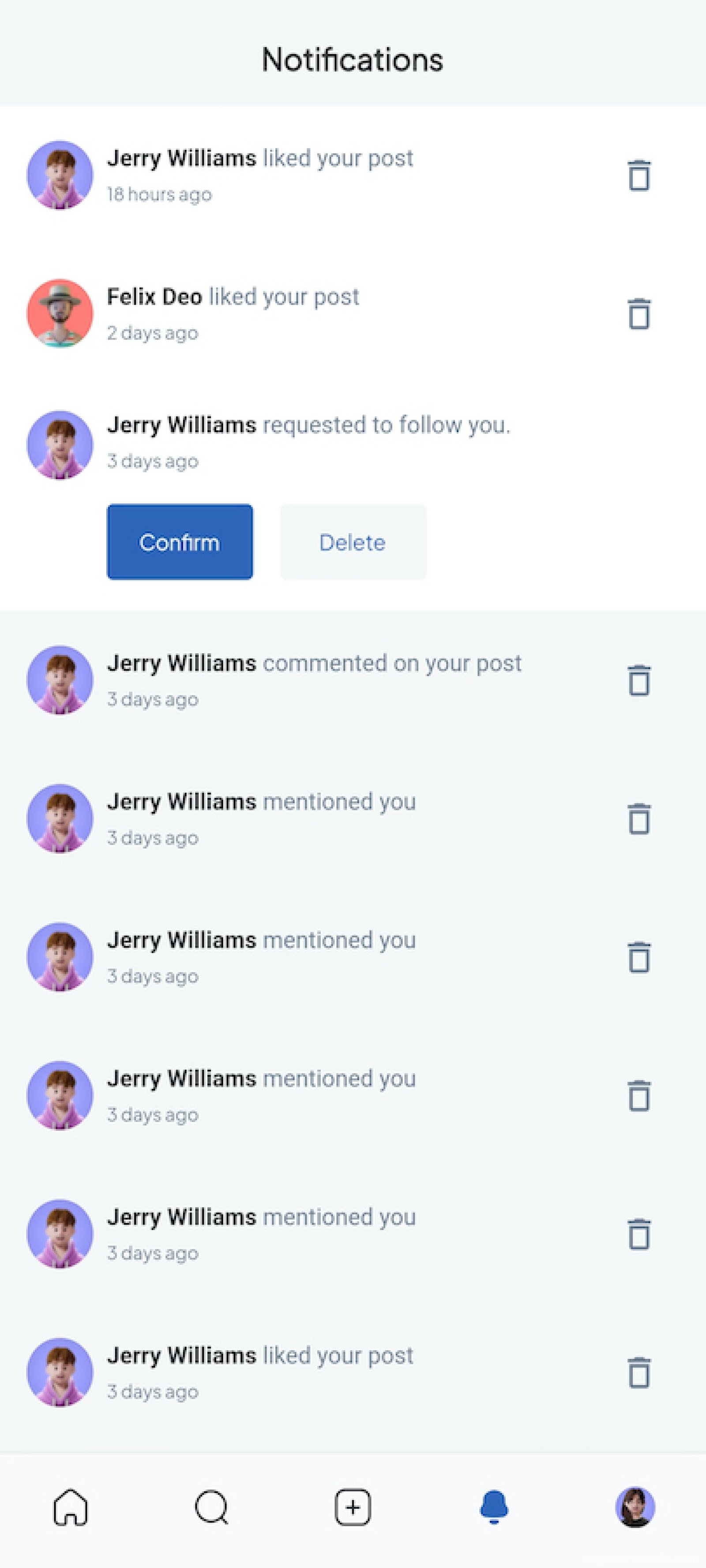Viewport: 706px width, 1568px height.
Task: View Felix Deo's avatar profile
Action: pyautogui.click(x=60, y=314)
